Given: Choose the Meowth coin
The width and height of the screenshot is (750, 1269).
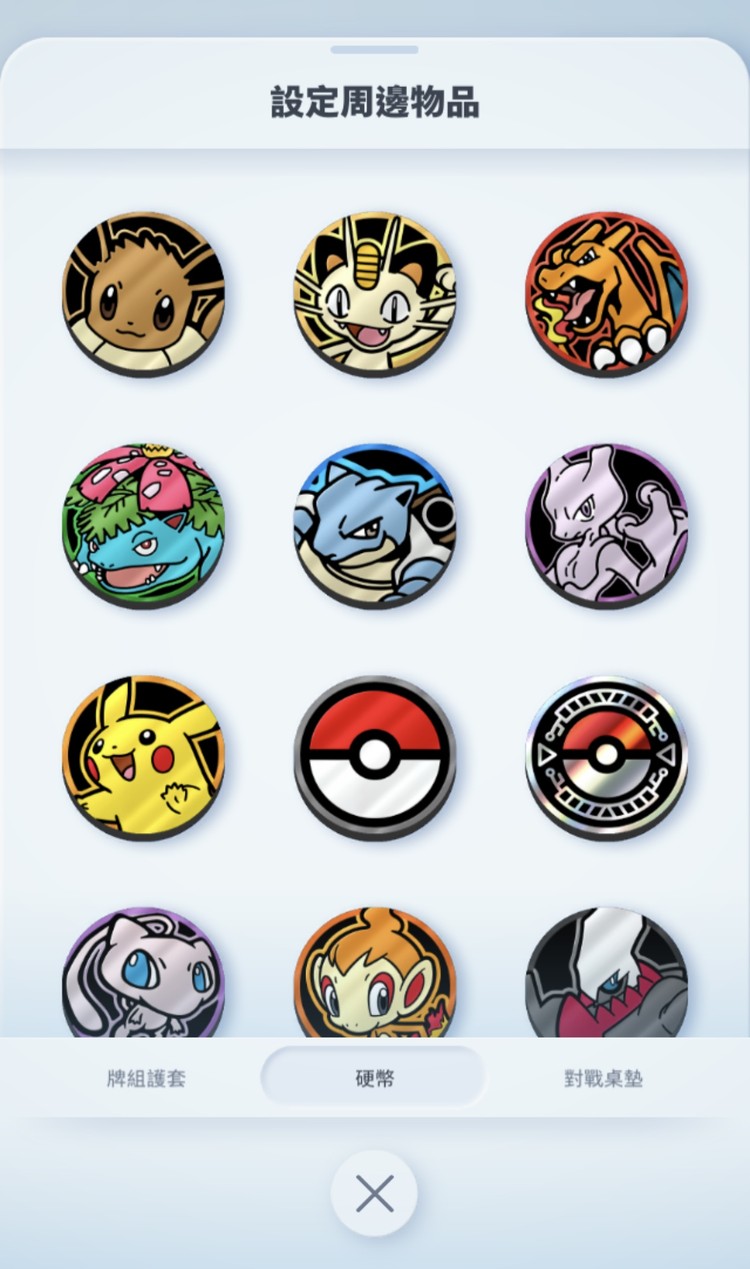Looking at the screenshot, I should pyautogui.click(x=375, y=293).
